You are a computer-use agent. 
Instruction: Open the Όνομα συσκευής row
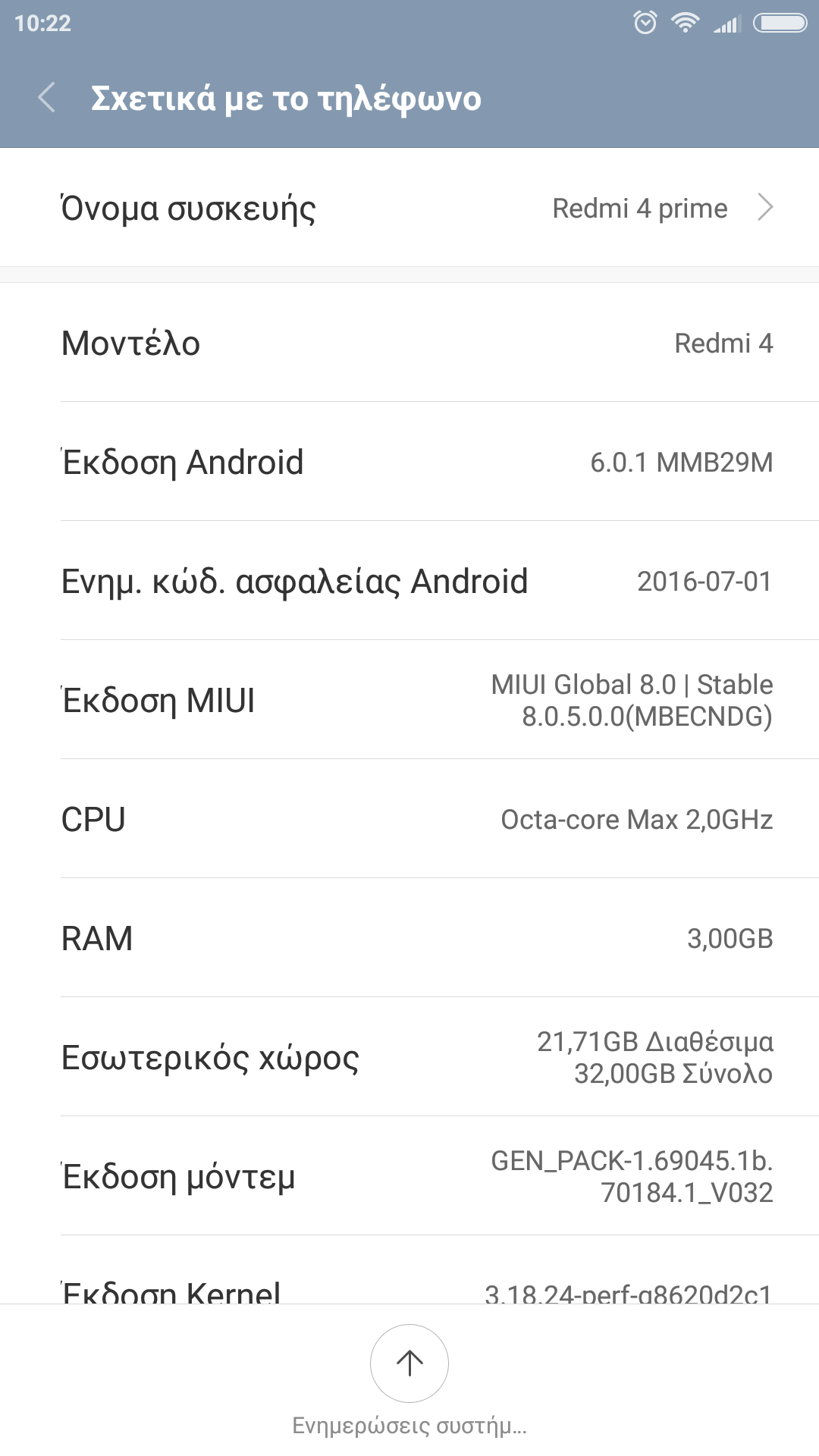pos(409,208)
